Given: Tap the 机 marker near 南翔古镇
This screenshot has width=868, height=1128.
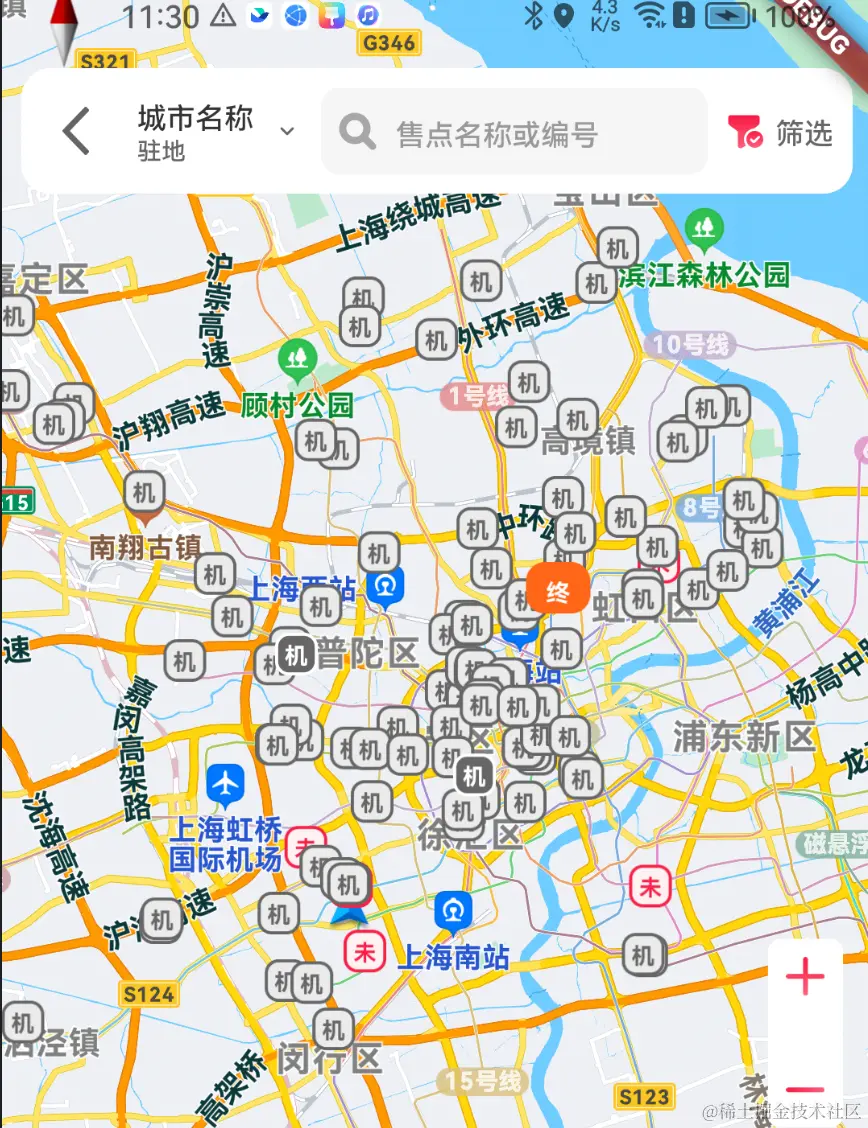Looking at the screenshot, I should click(x=144, y=492).
